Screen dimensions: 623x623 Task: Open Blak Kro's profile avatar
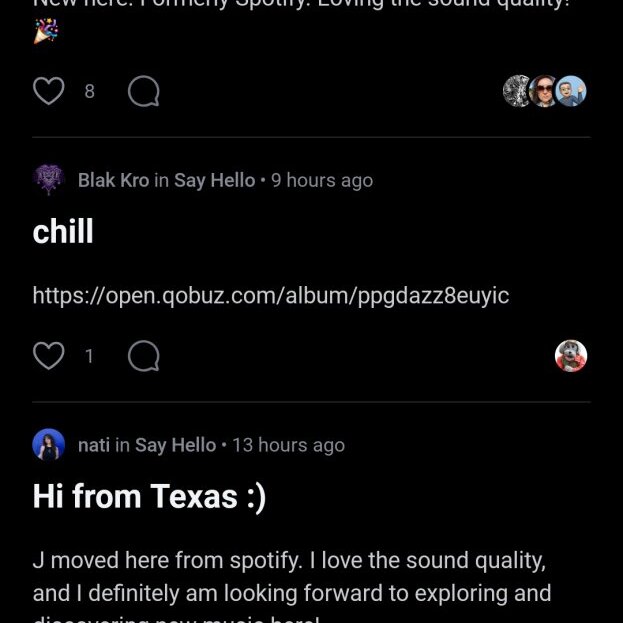tap(49, 180)
